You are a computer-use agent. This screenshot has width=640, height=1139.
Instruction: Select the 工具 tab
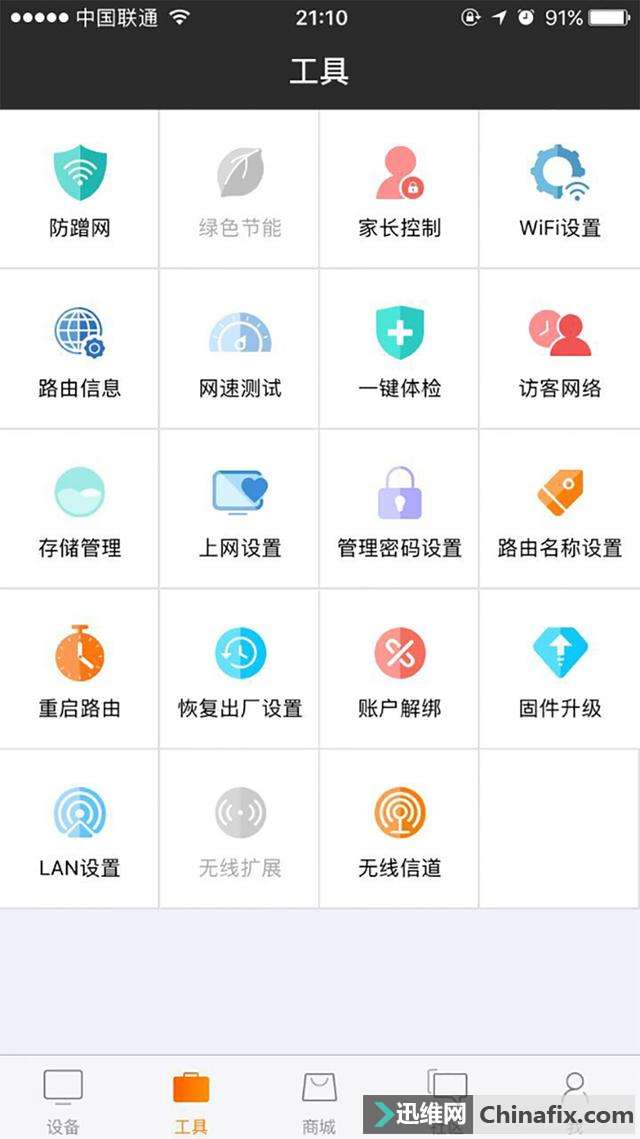pos(191,1100)
